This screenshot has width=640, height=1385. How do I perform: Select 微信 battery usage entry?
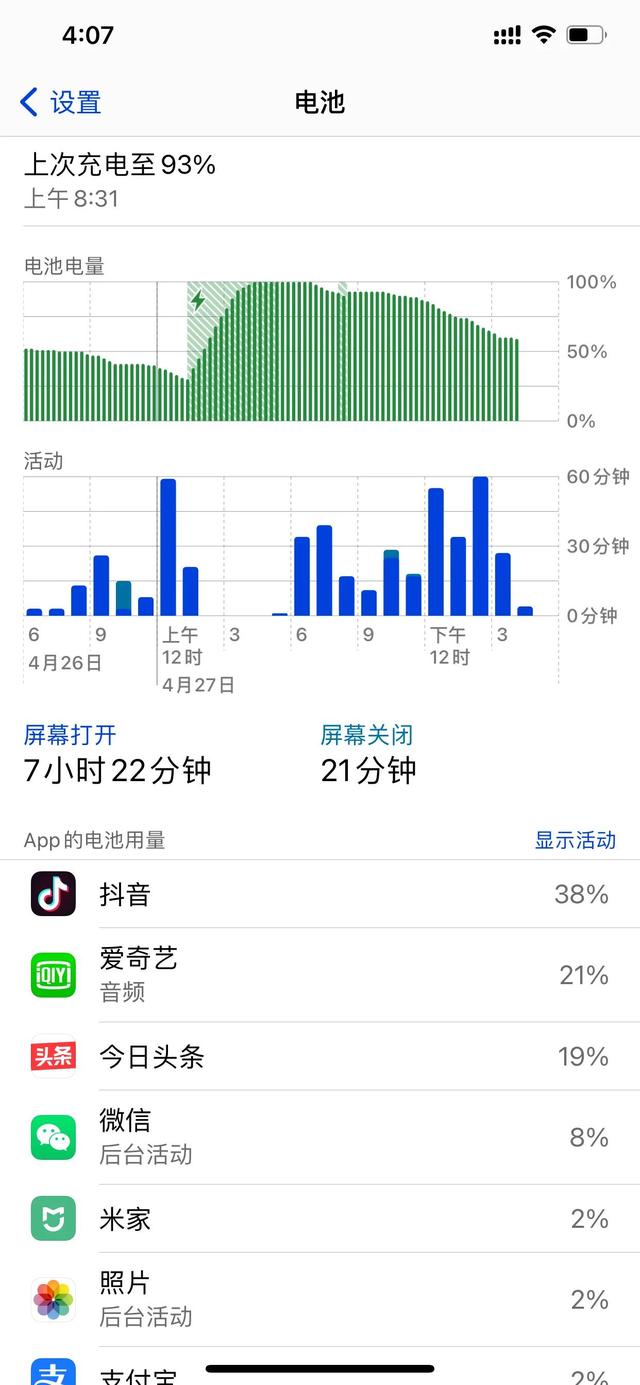[320, 1138]
